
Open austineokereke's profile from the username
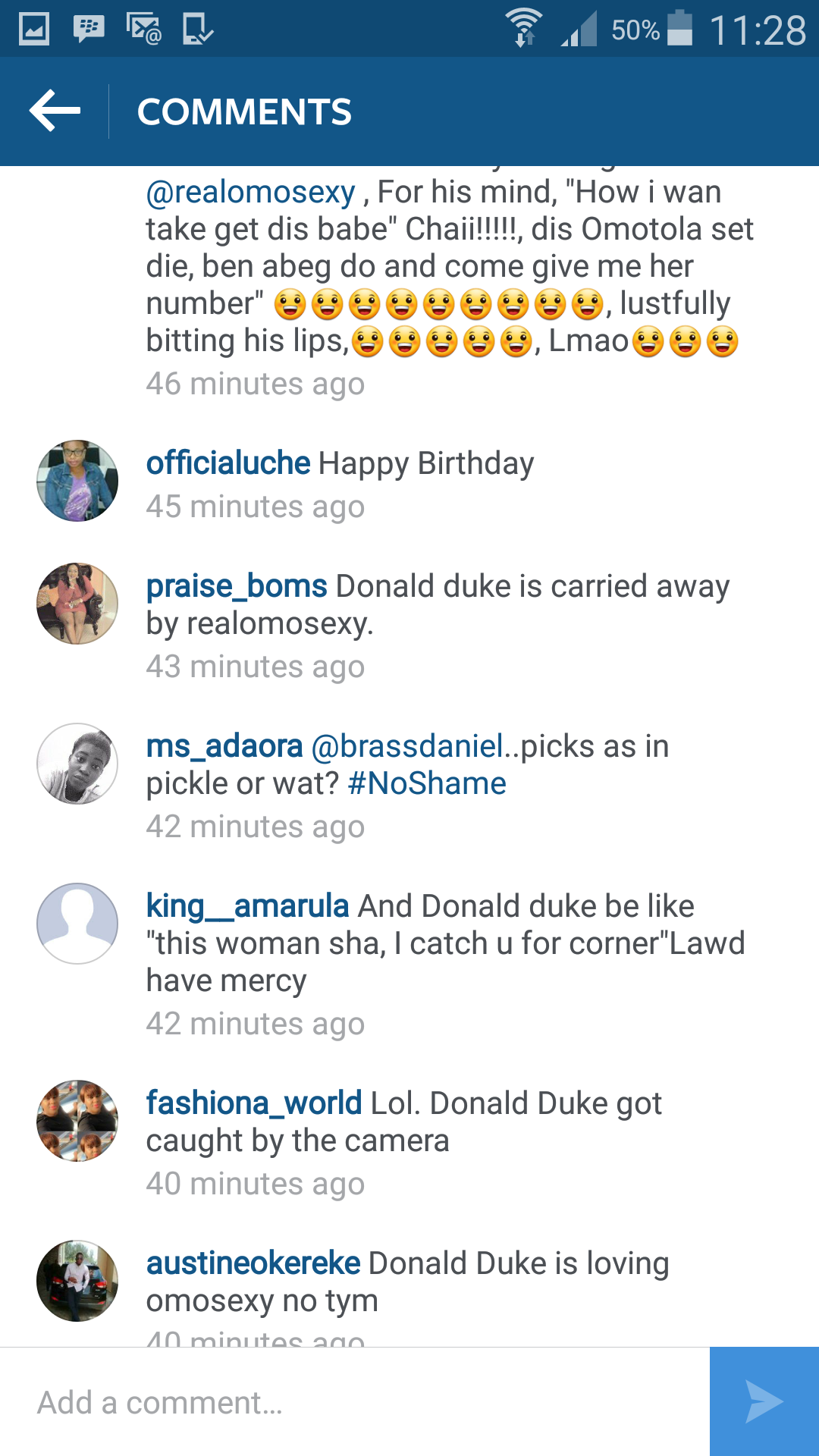click(253, 1263)
